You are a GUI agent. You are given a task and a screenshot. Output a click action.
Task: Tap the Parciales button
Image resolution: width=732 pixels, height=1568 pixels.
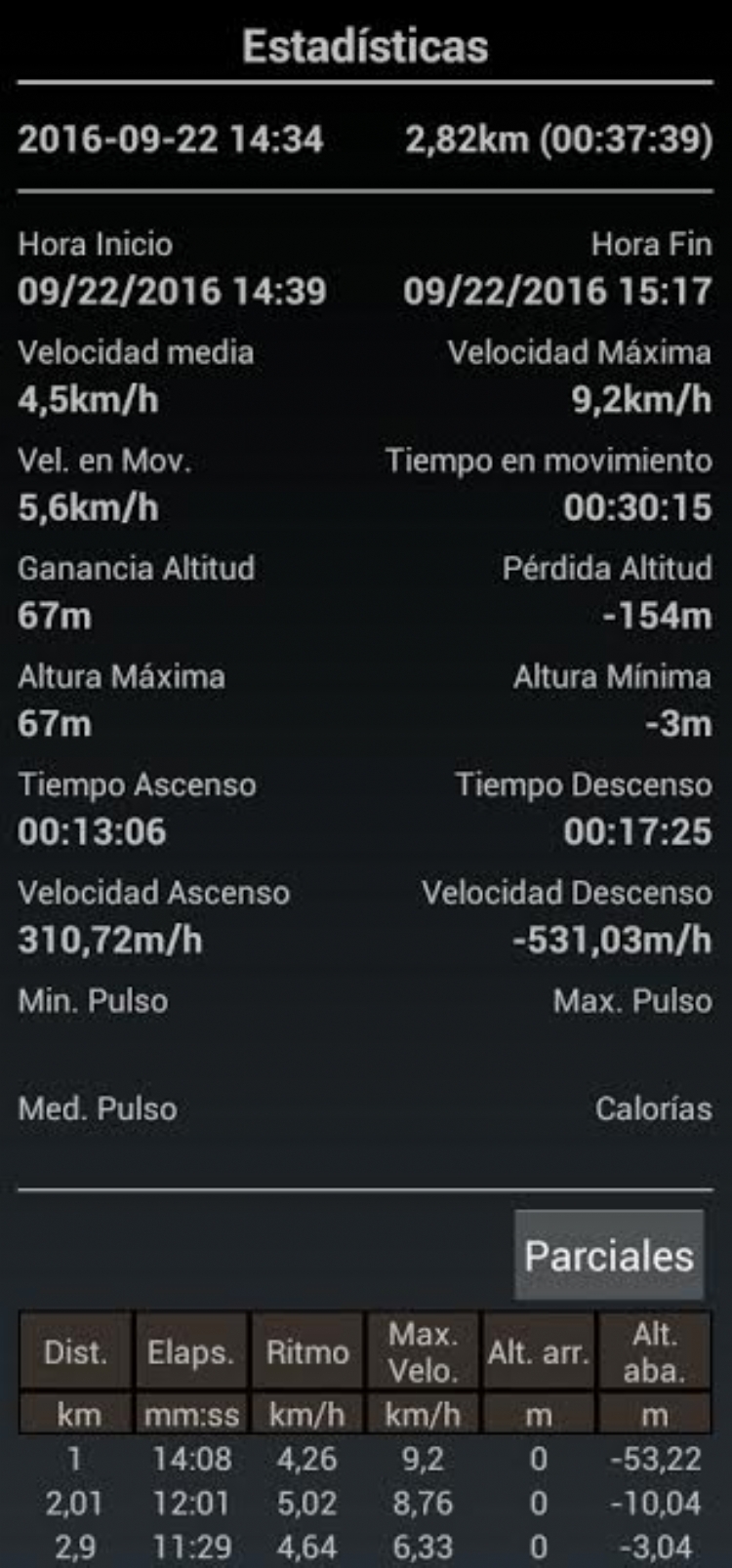[x=609, y=1255]
